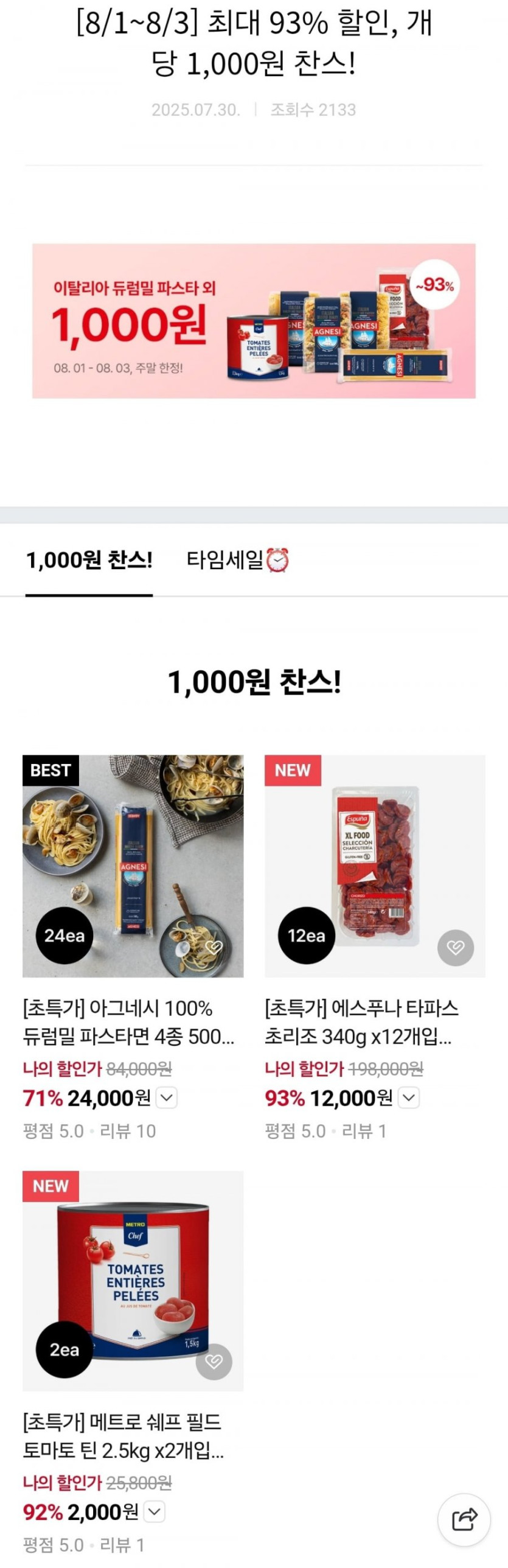Wishlist the 아그네시 파스타면 with the heart

click(214, 948)
